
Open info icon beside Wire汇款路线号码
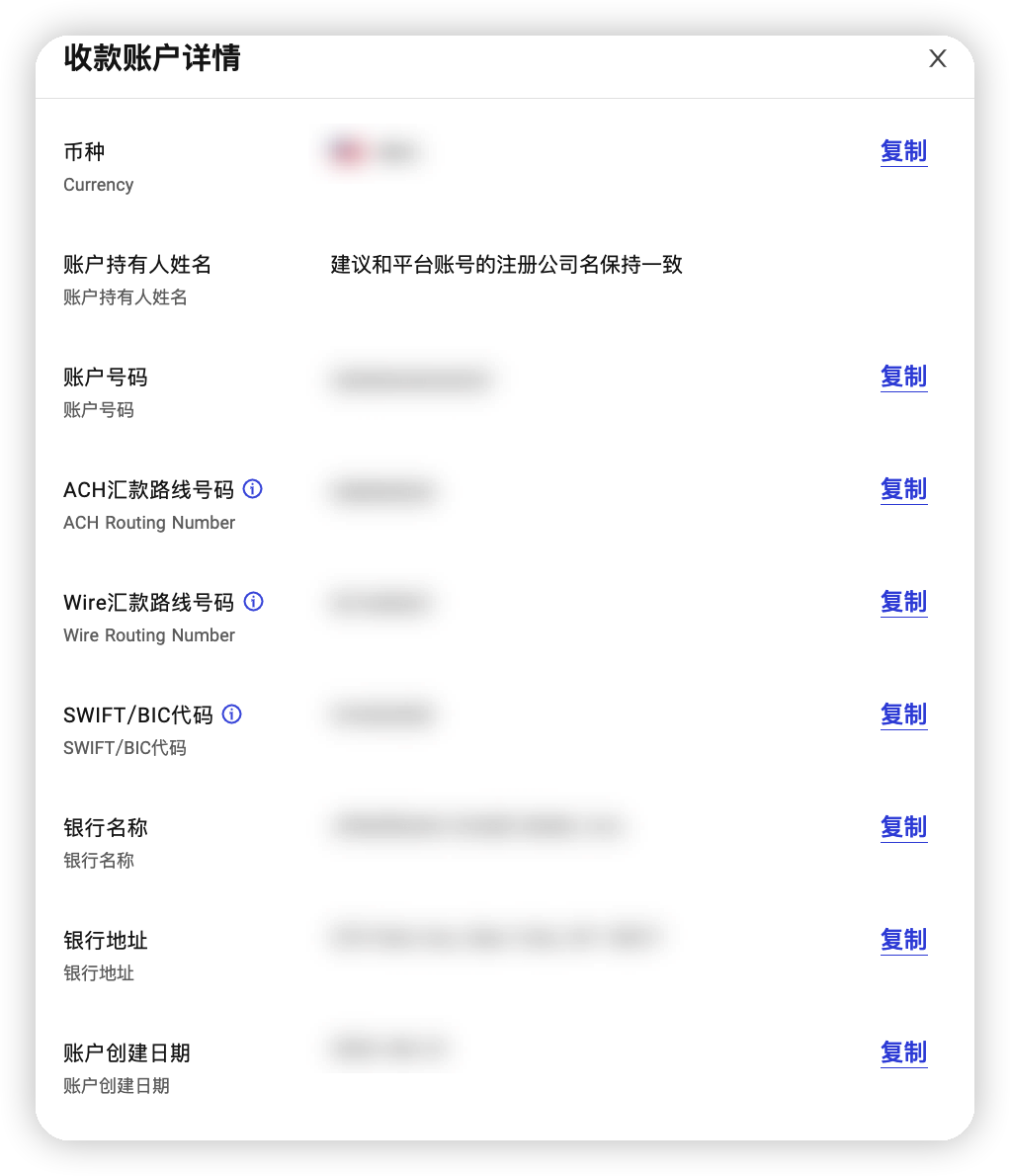point(253,602)
